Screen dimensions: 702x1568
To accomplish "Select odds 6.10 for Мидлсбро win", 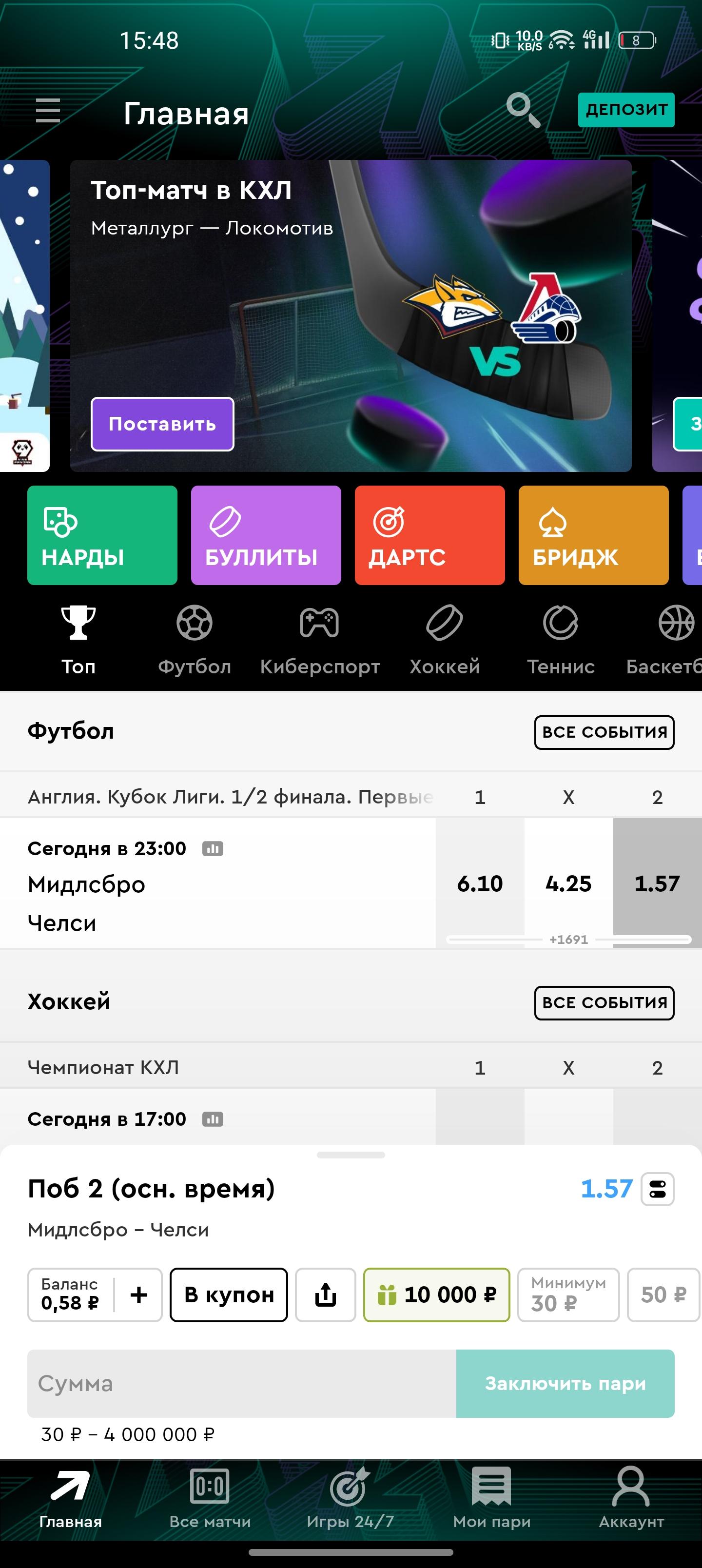I will click(x=480, y=883).
